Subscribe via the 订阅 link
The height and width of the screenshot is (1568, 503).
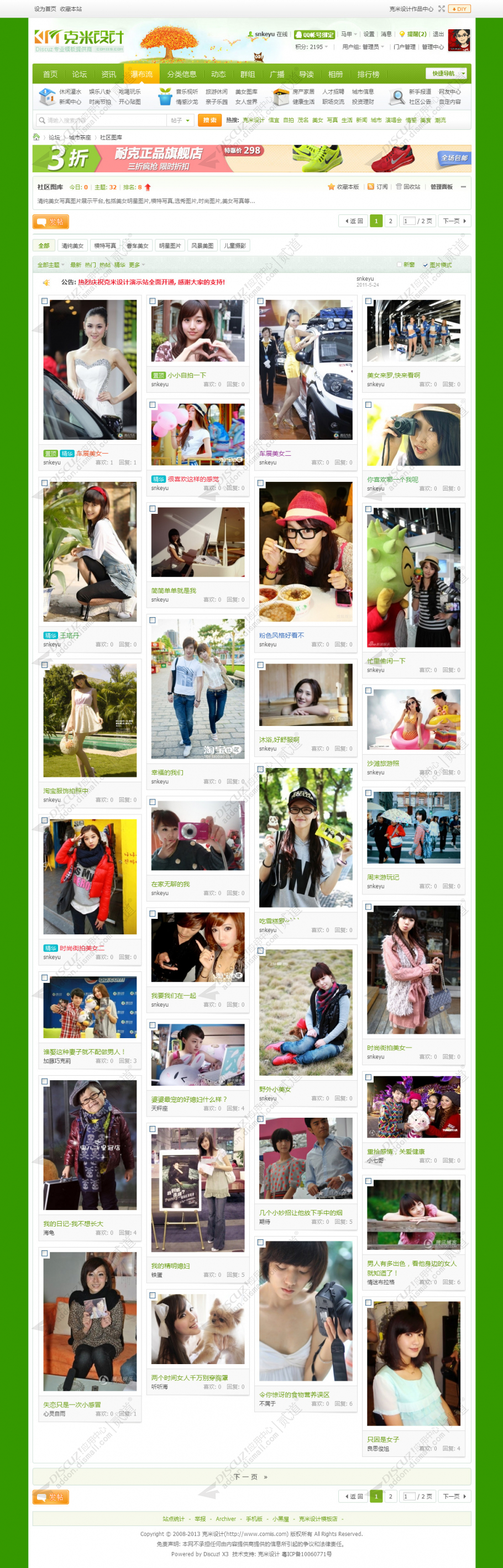pyautogui.click(x=378, y=187)
